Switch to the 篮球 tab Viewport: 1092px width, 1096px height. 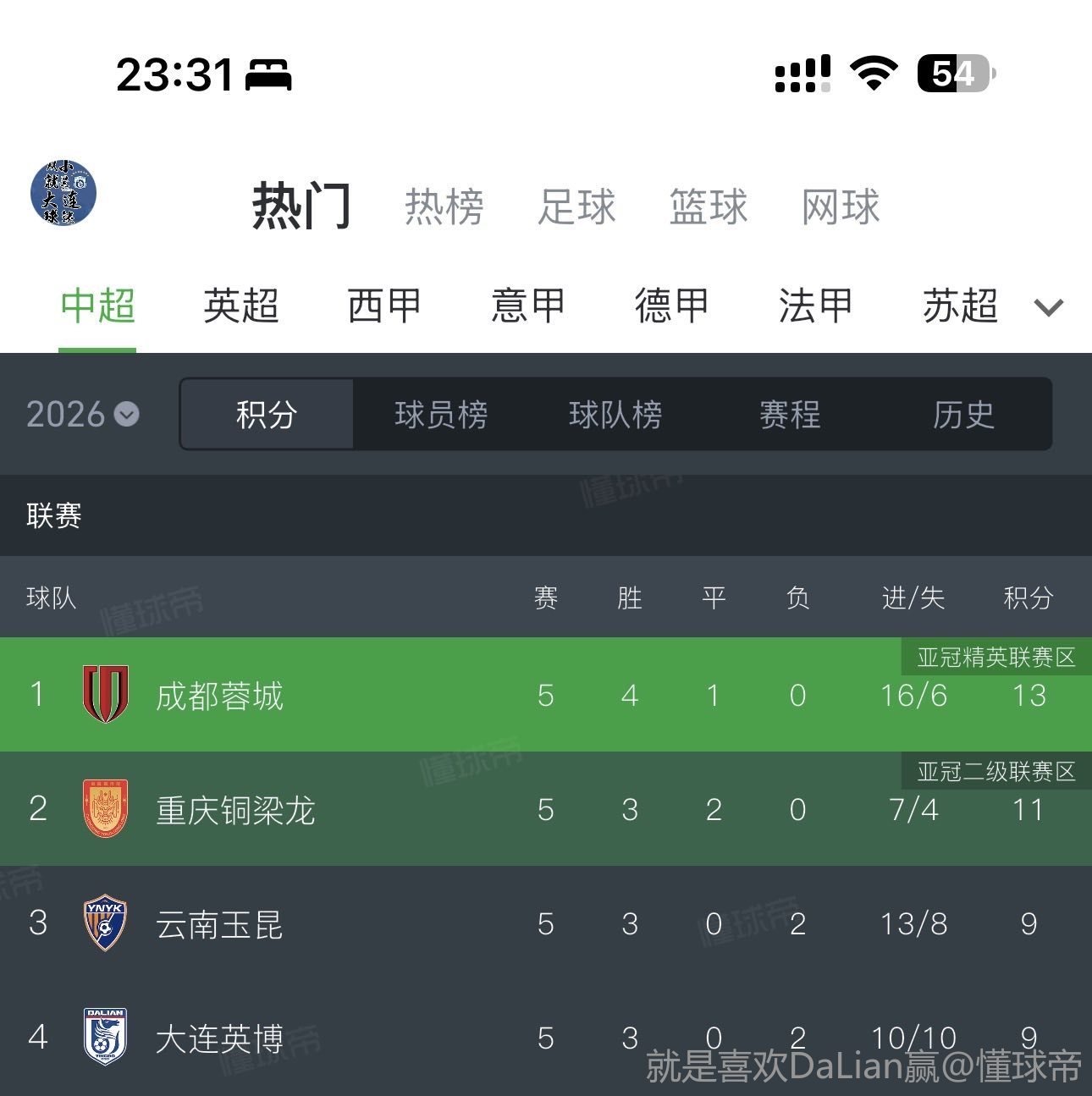pos(709,207)
